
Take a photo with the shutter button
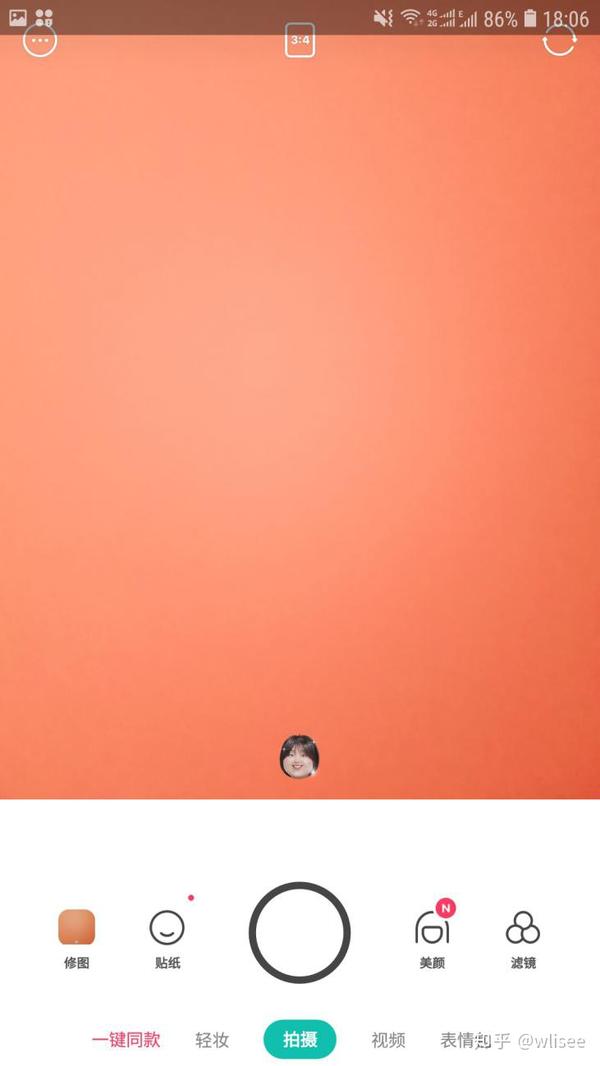(300, 932)
